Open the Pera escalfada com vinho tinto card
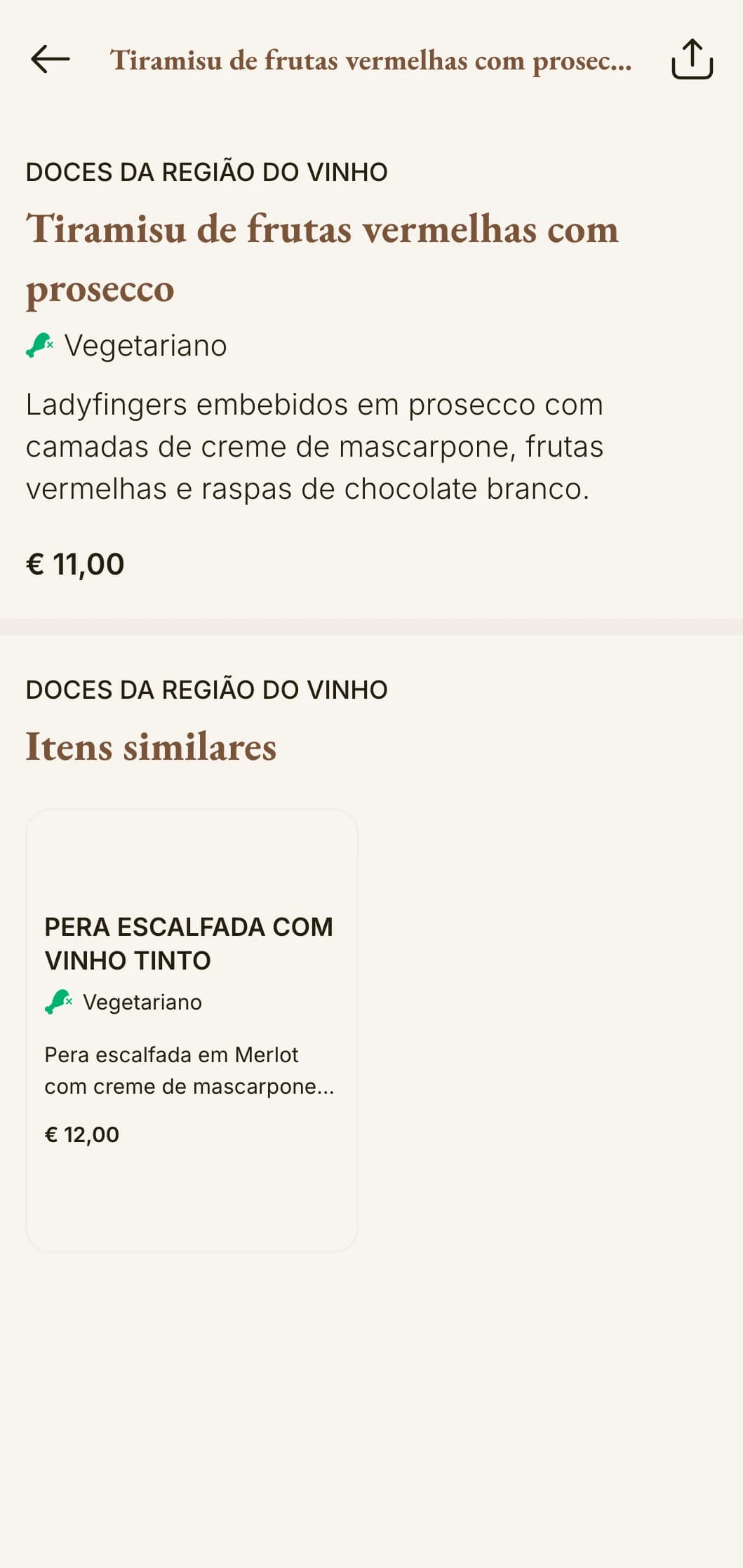 coord(192,1029)
